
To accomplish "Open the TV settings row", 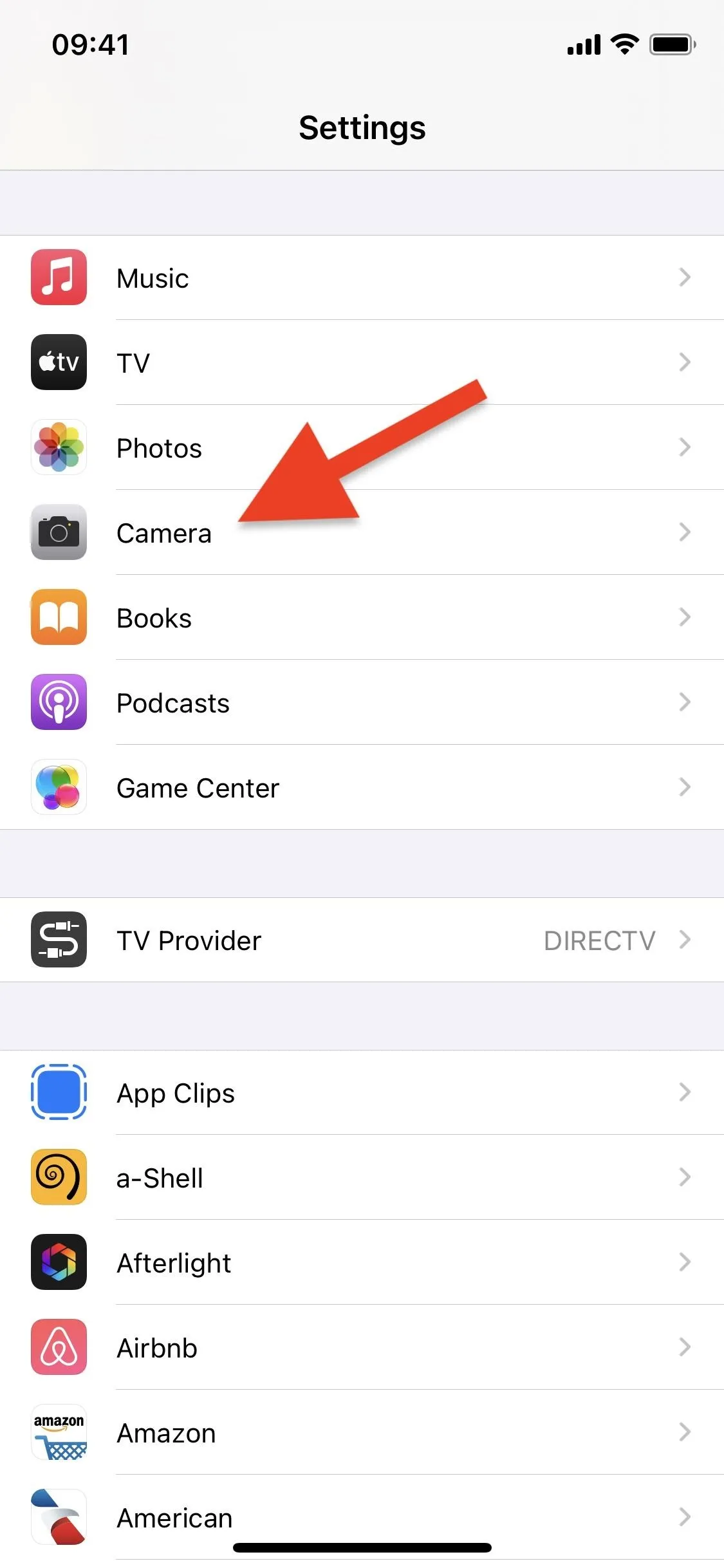I will 362,362.
